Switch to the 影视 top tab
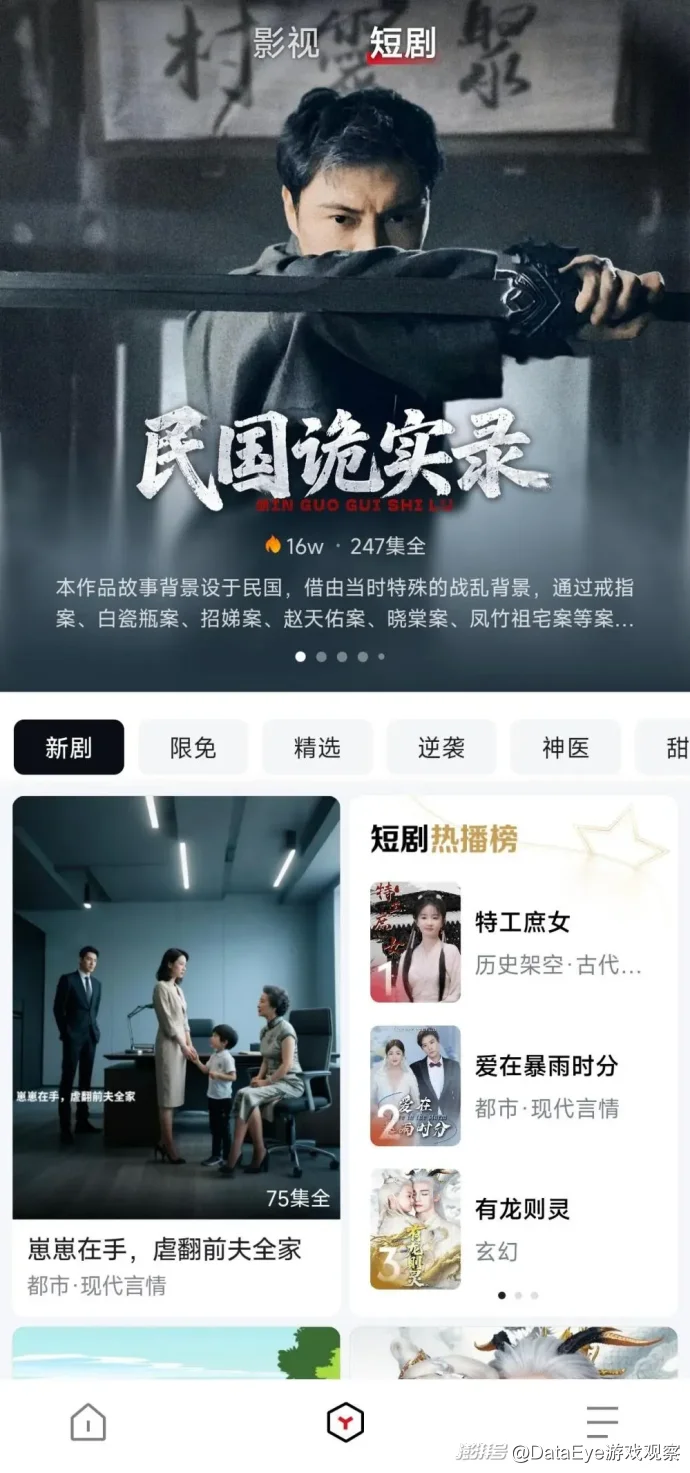The width and height of the screenshot is (690, 1473). [285, 43]
